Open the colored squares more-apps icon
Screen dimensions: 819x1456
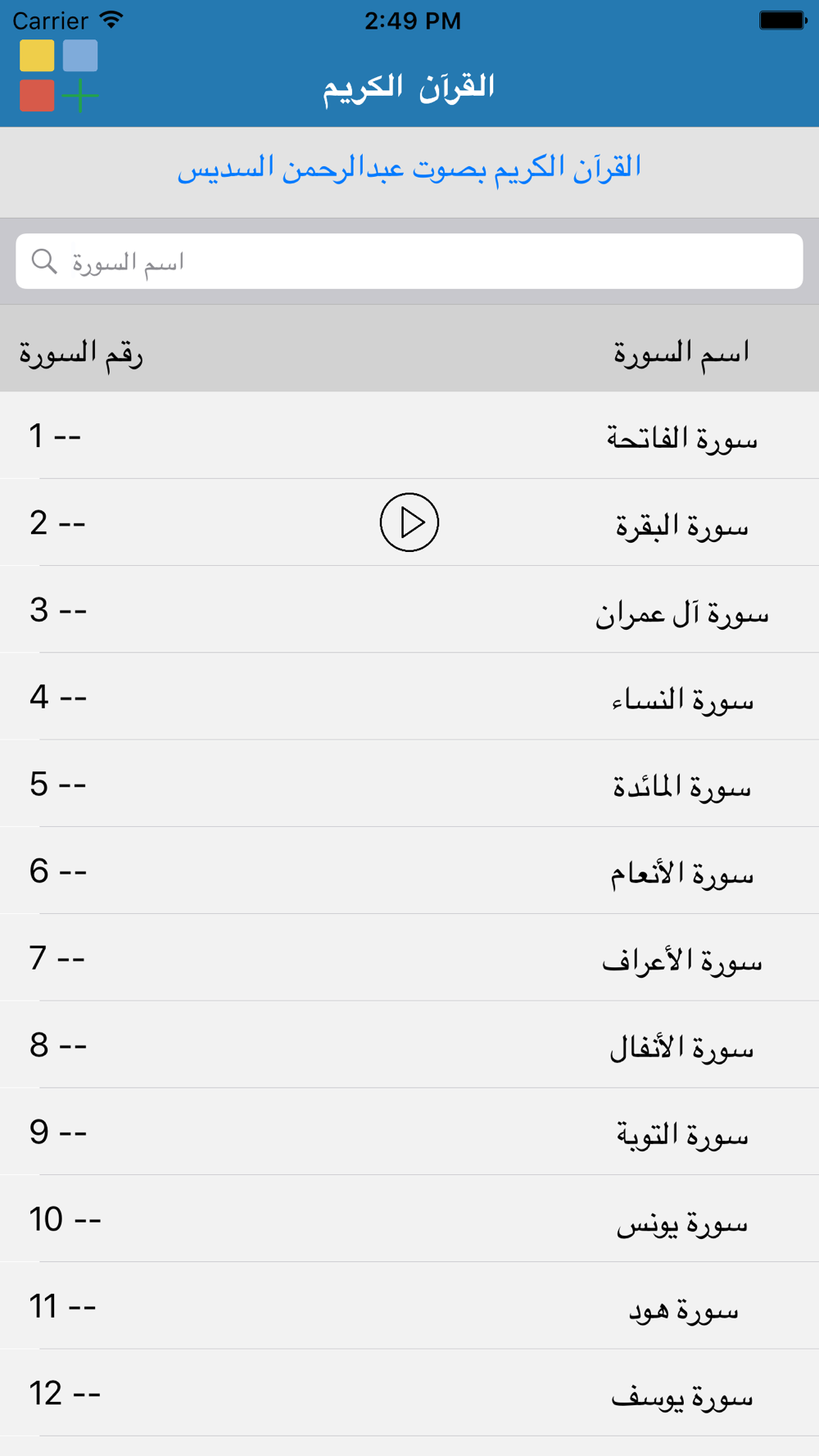[x=59, y=75]
